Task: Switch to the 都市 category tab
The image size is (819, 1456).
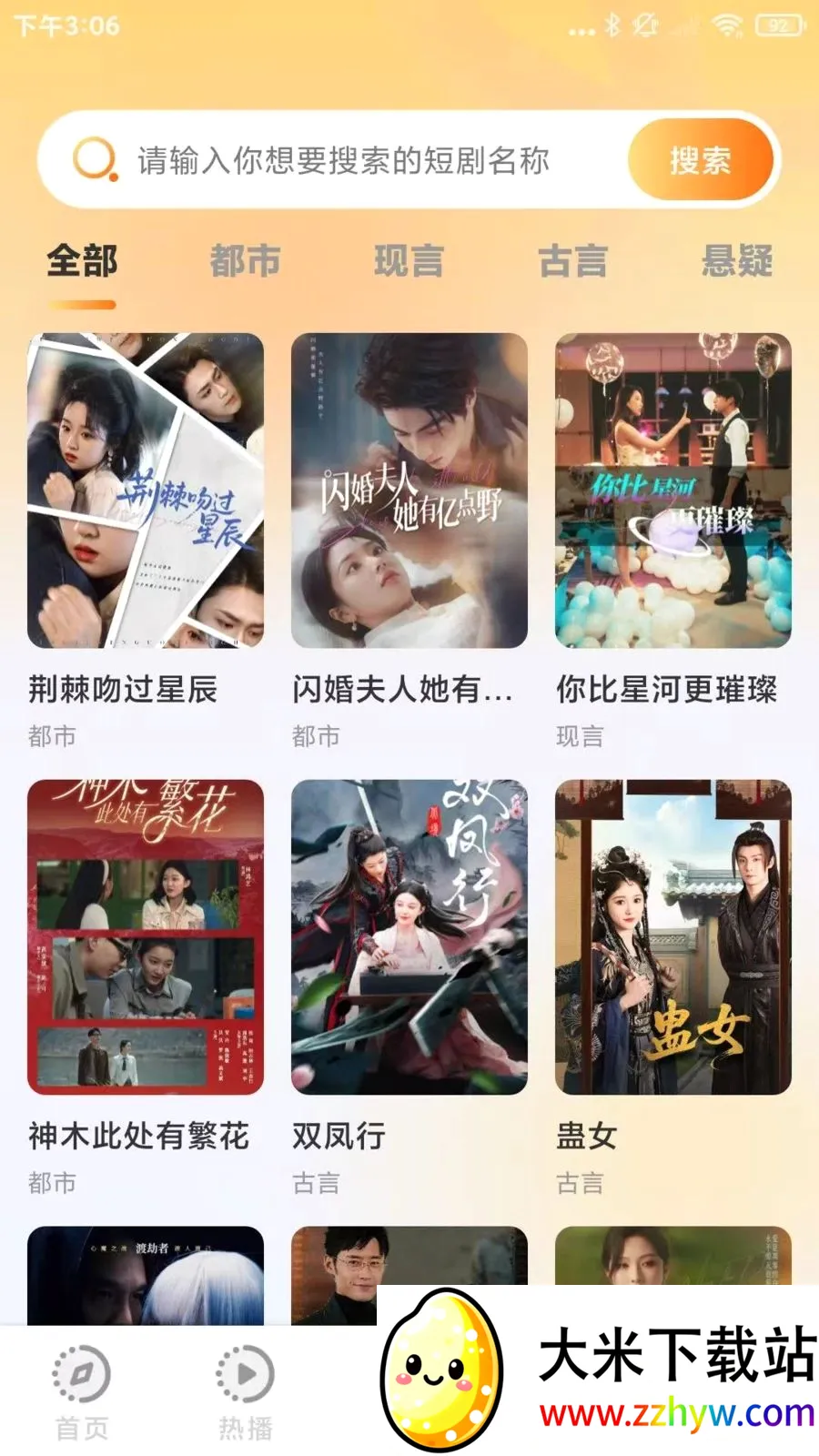Action: [245, 261]
